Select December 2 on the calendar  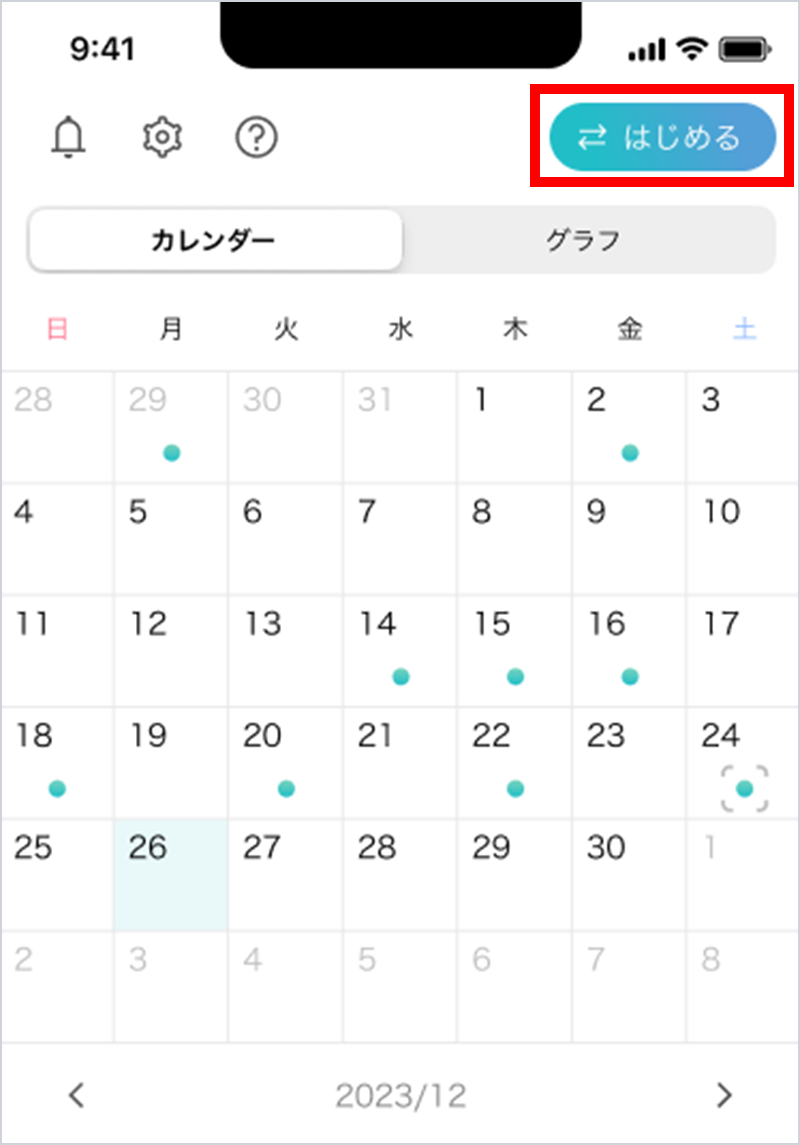(x=628, y=427)
